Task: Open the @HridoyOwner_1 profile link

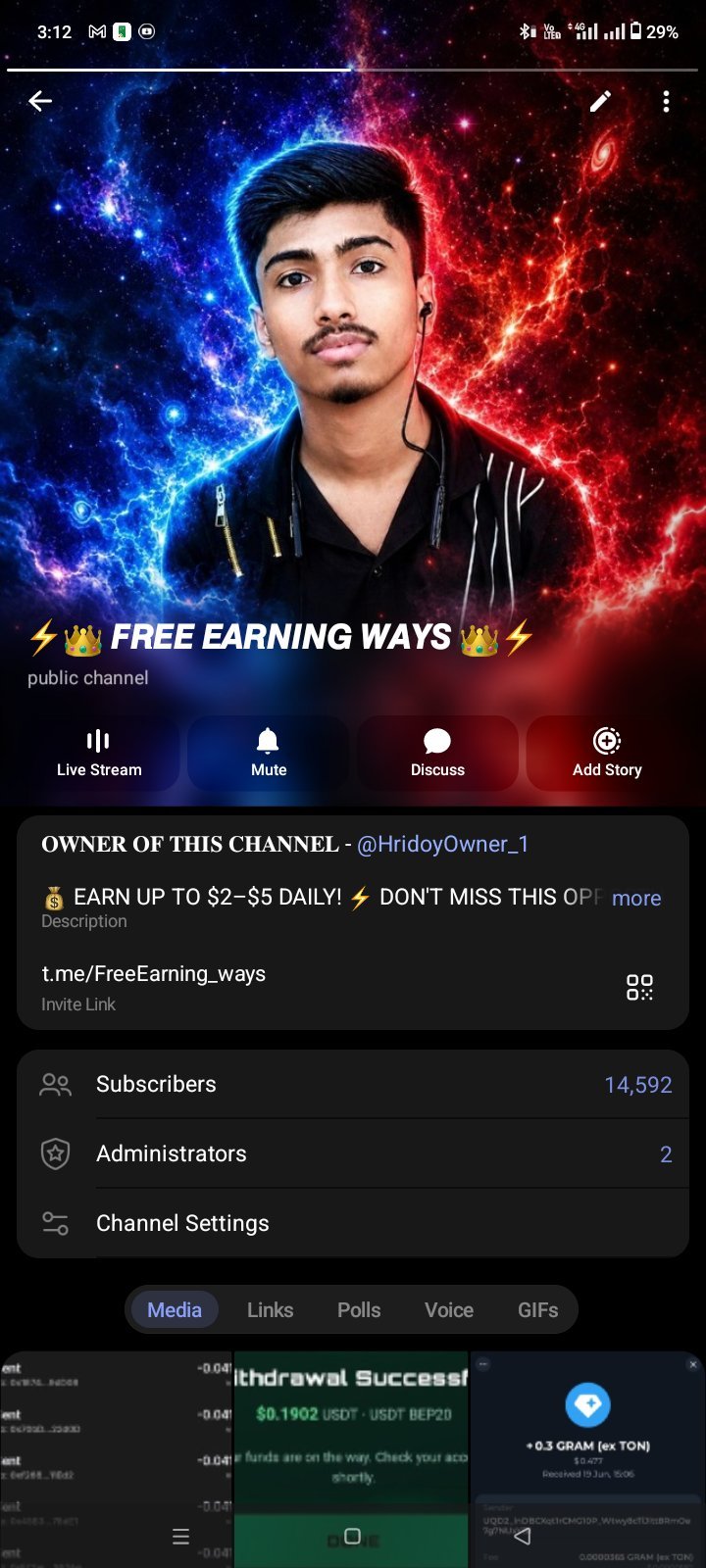Action: click(443, 844)
